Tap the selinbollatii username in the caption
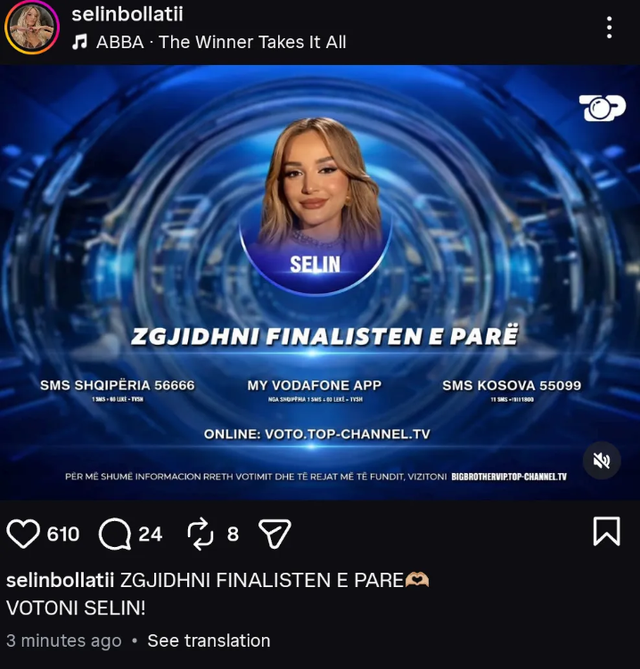 click(60, 580)
